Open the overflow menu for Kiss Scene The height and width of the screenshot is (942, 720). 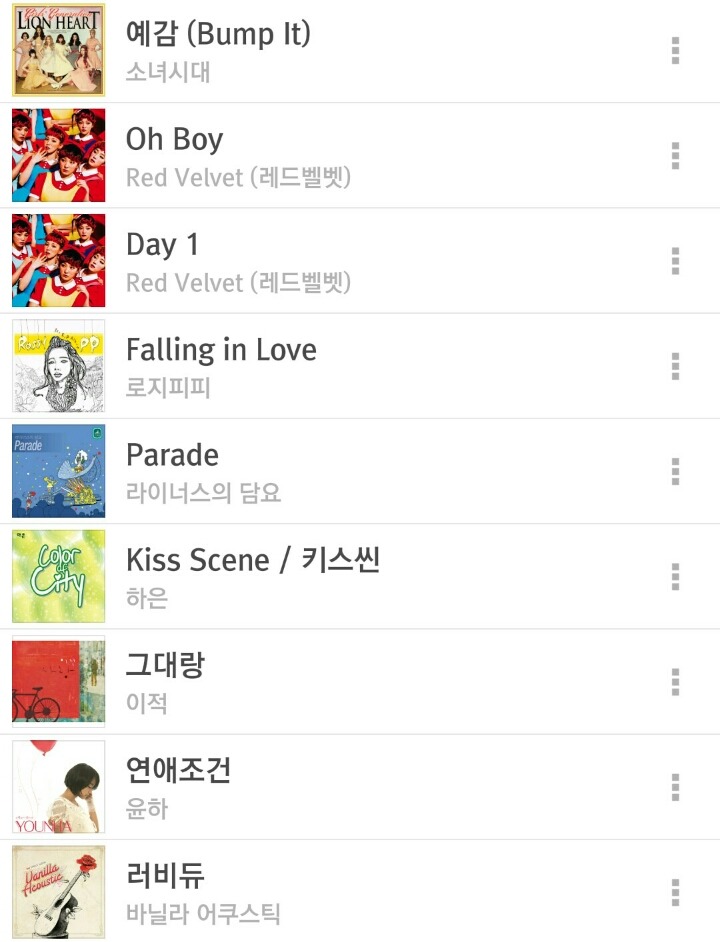point(676,576)
